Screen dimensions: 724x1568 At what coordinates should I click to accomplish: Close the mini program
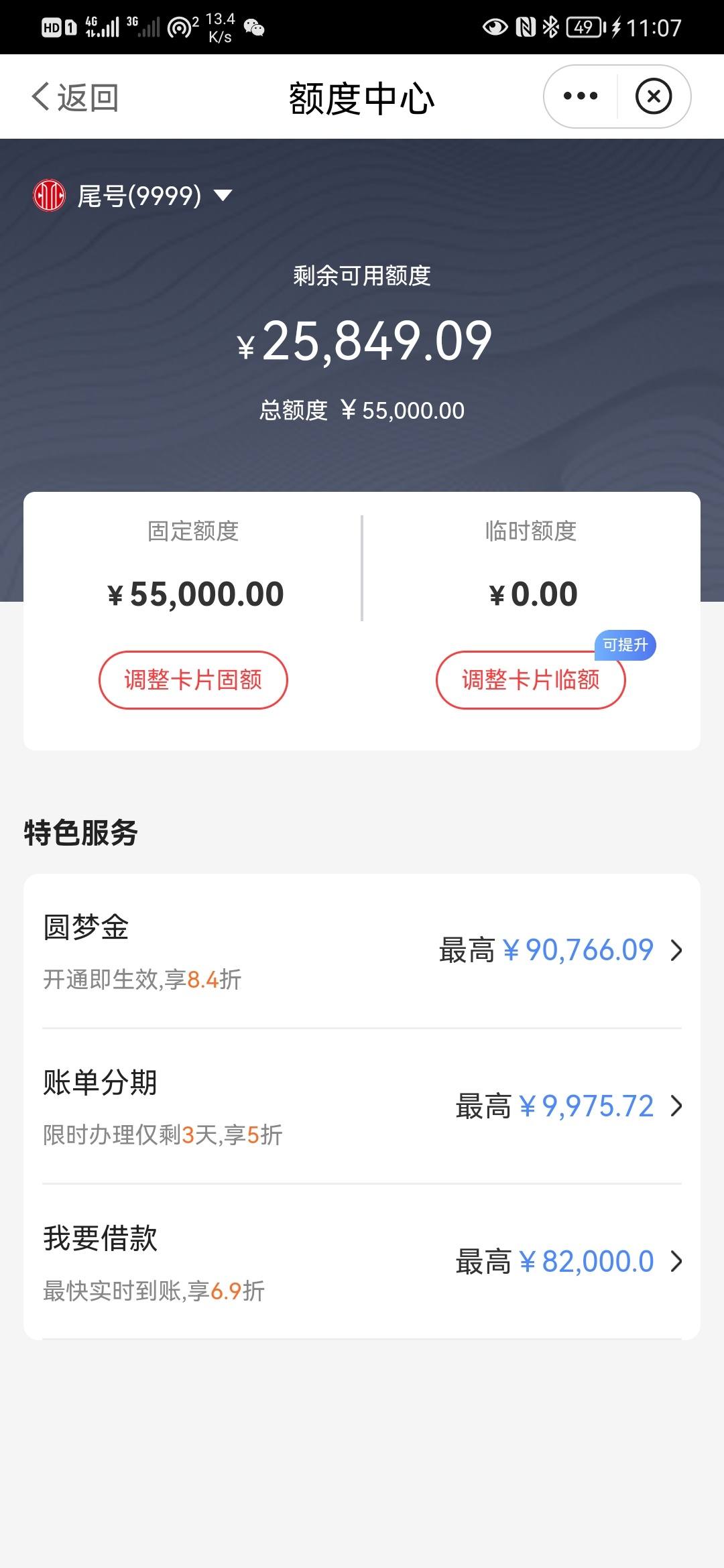click(x=654, y=96)
